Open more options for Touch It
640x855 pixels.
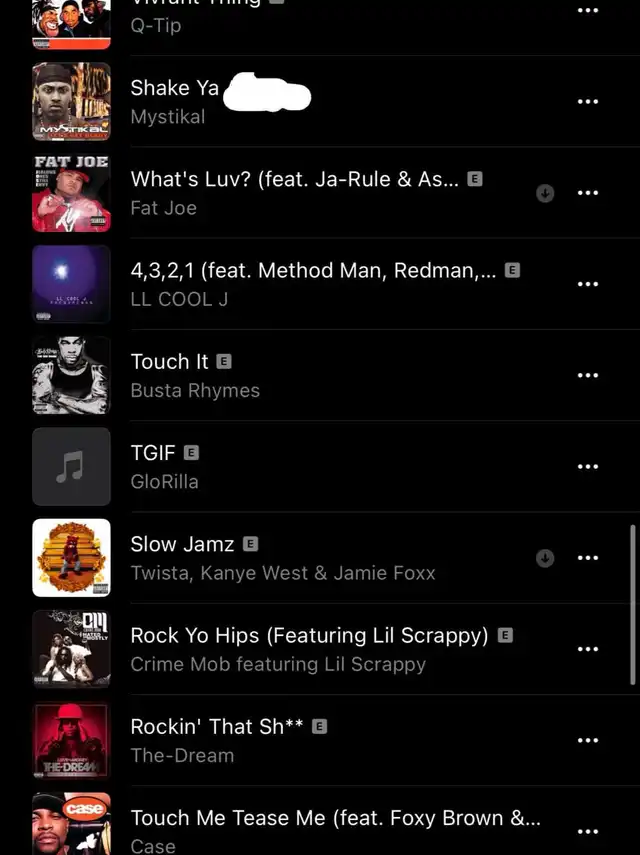click(588, 375)
